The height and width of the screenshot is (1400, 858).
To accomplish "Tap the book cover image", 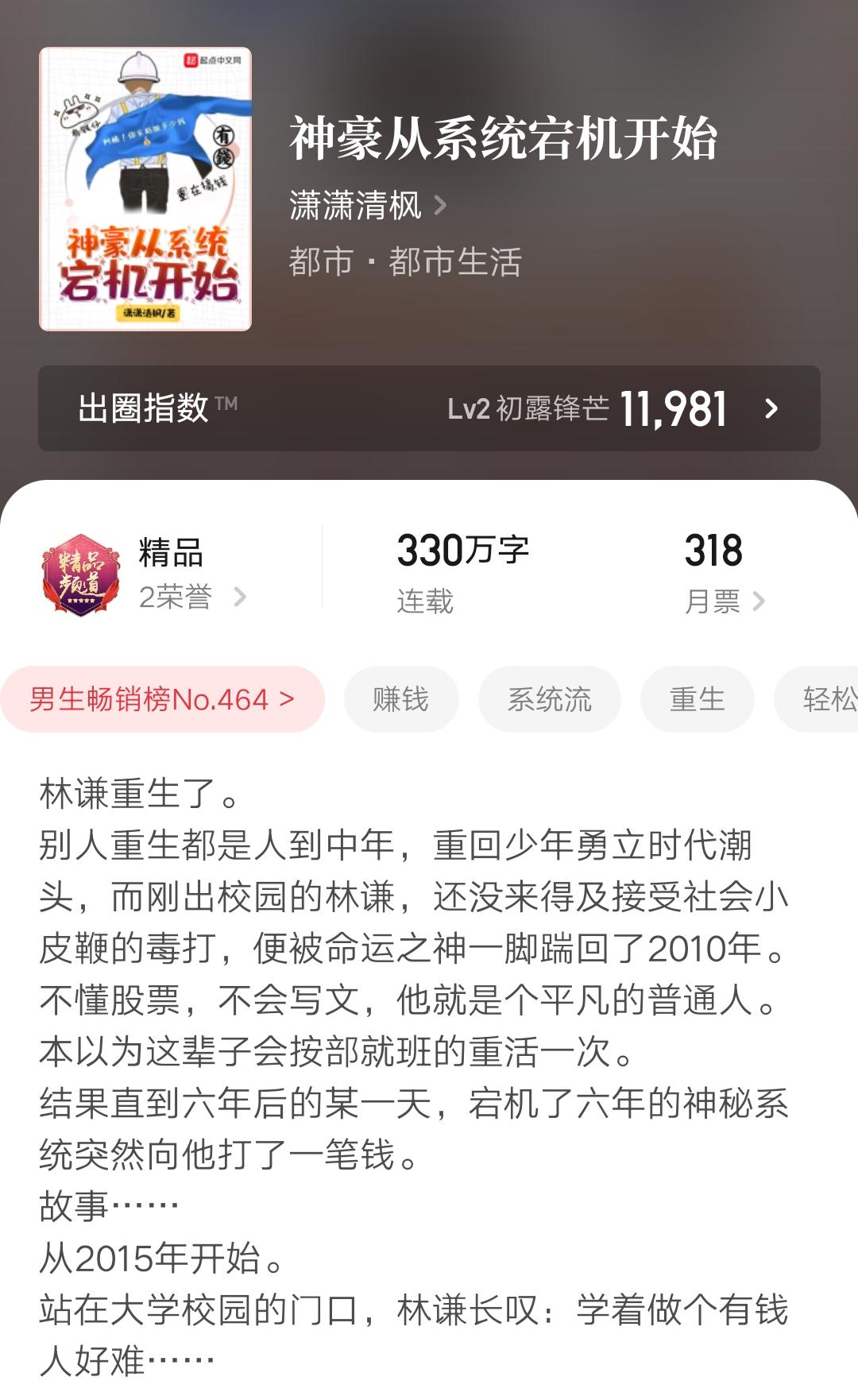I will pos(145,189).
